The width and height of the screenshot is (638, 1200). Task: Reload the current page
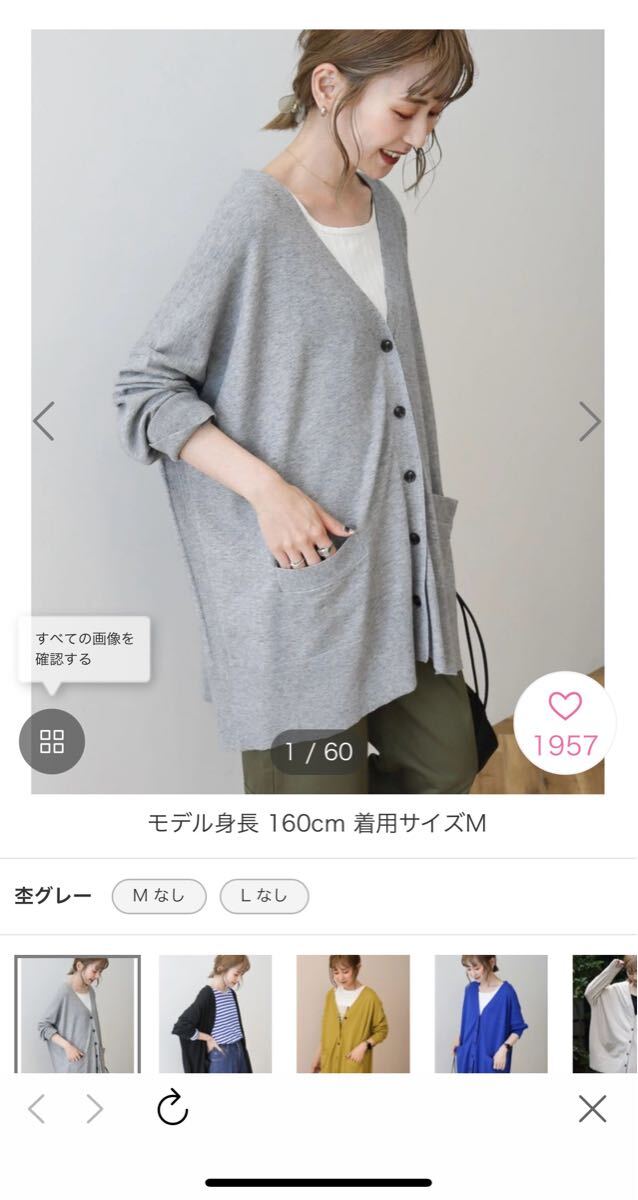point(173,1107)
